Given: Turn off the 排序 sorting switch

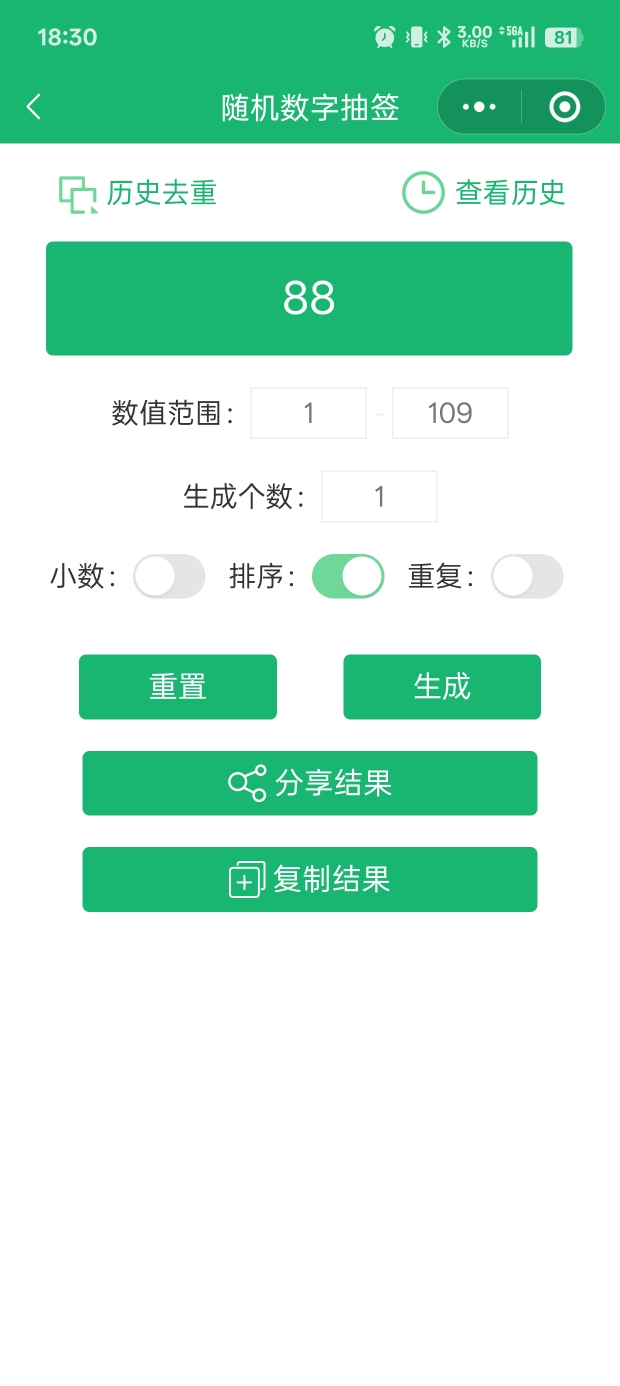Looking at the screenshot, I should click(348, 577).
